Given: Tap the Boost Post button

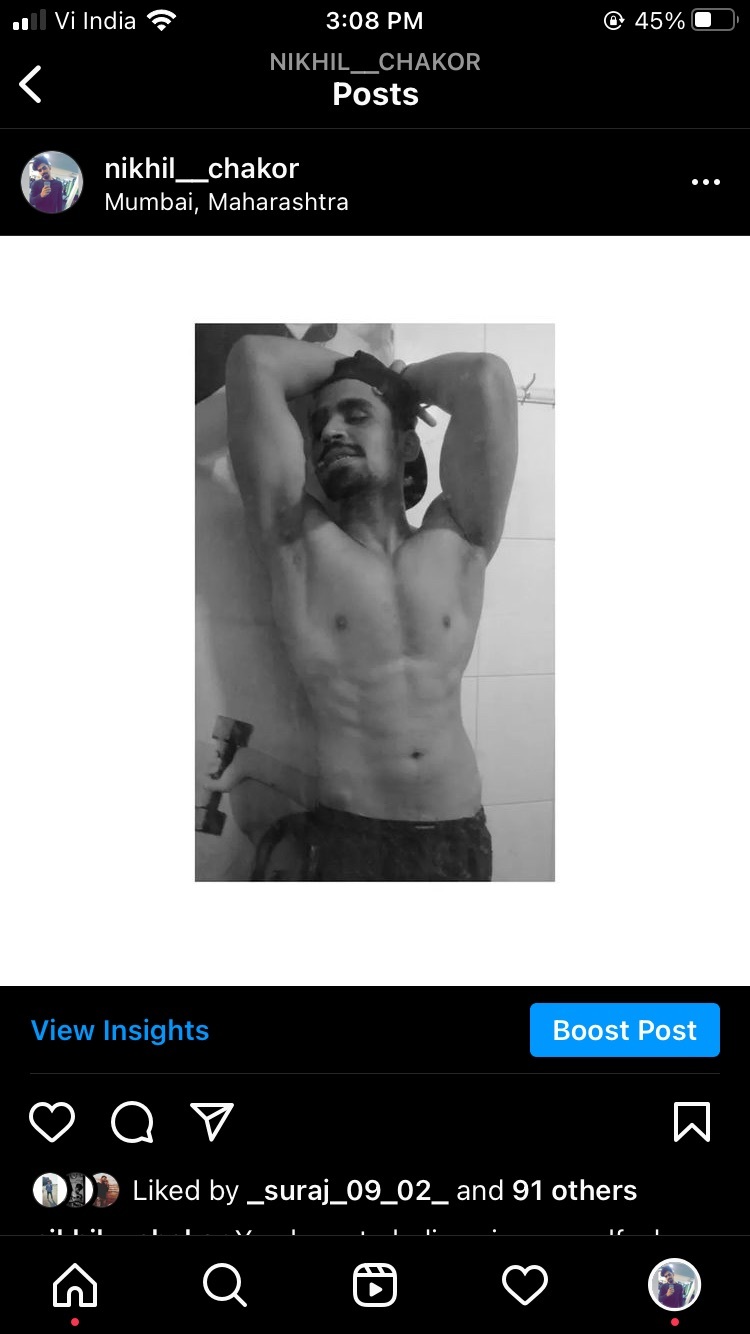Looking at the screenshot, I should [624, 1030].
